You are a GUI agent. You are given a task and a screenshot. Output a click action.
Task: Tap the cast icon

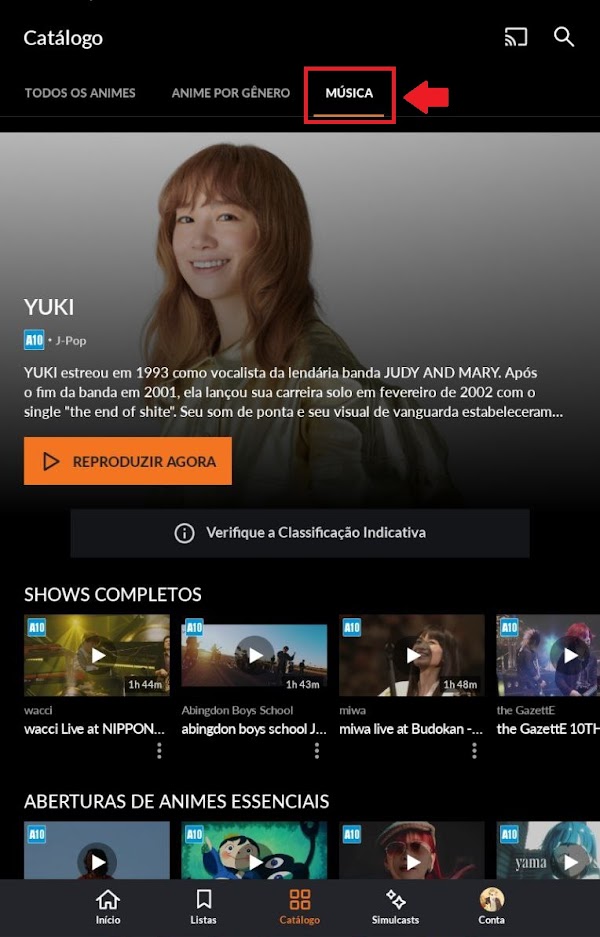click(516, 38)
